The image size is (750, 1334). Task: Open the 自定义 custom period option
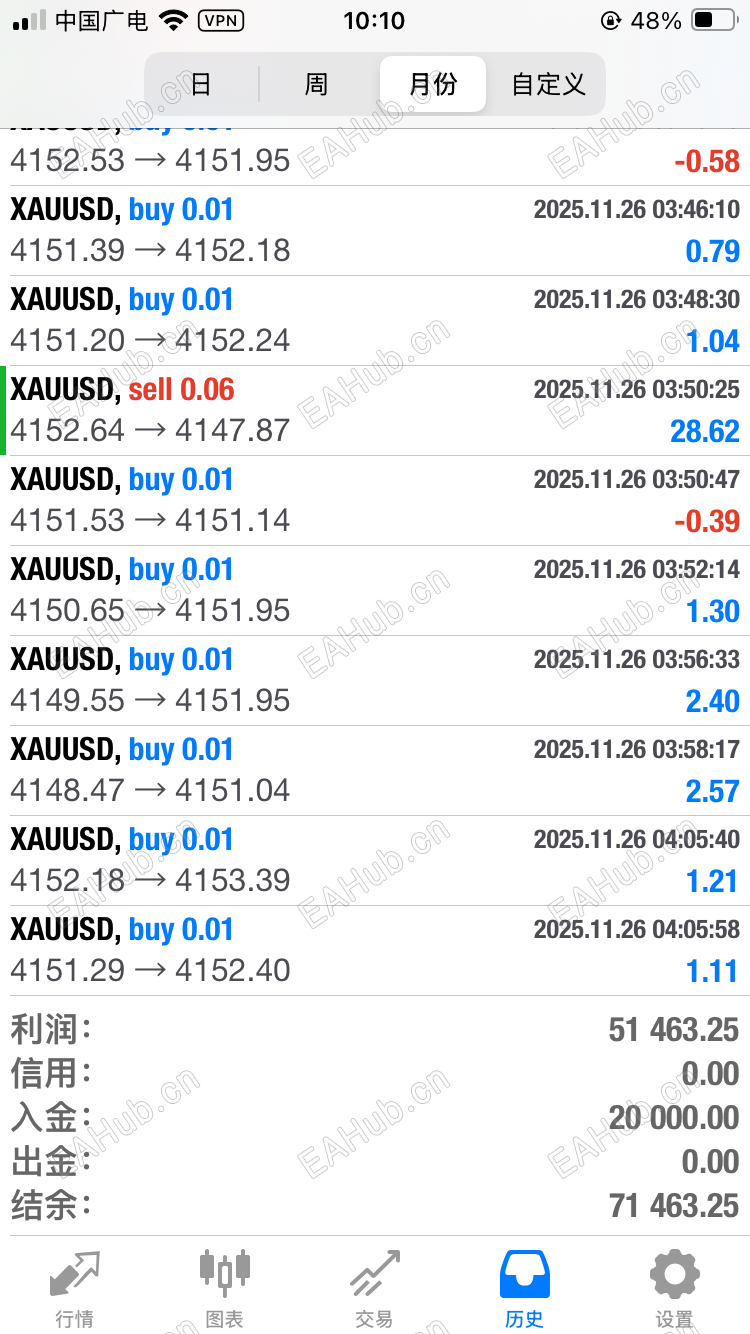(x=548, y=84)
